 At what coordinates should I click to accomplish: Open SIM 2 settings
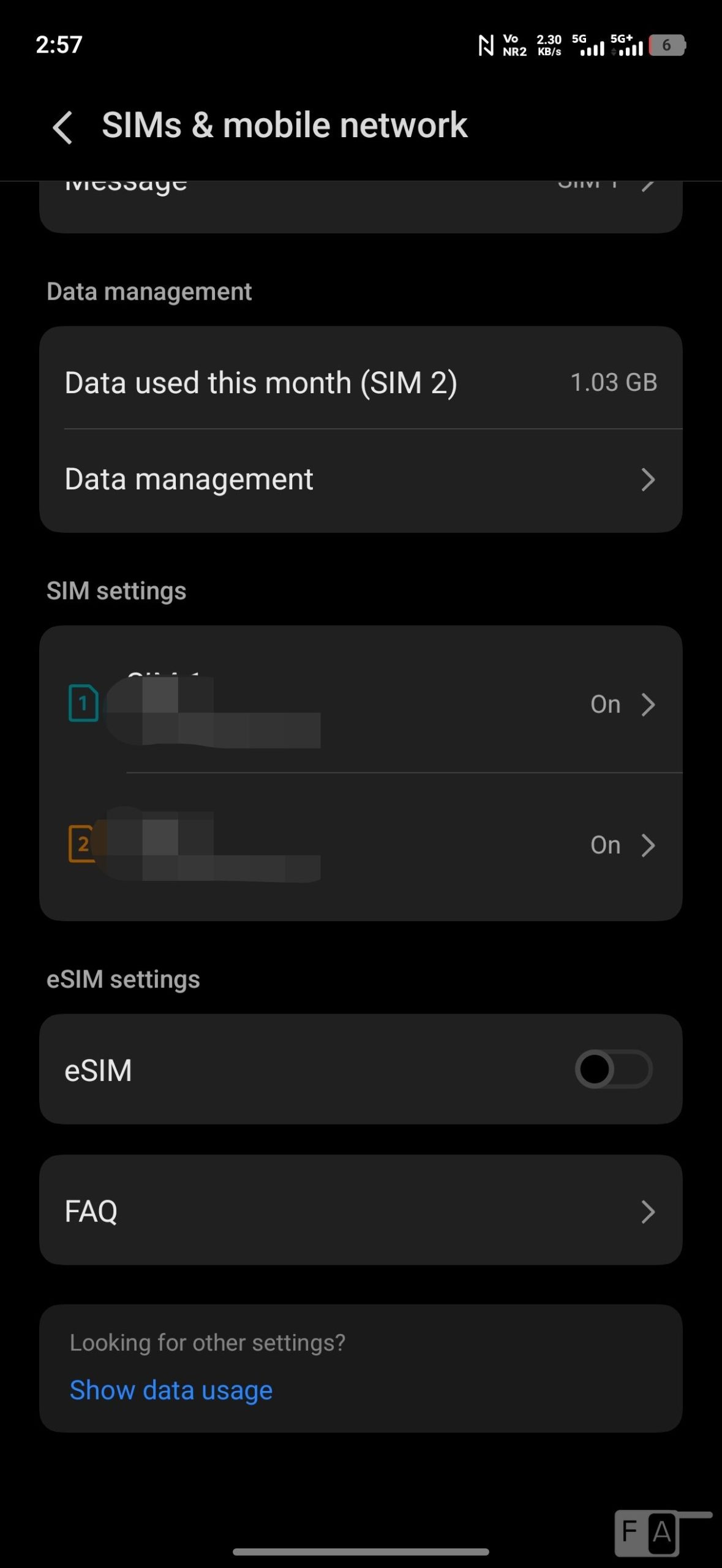[x=361, y=845]
